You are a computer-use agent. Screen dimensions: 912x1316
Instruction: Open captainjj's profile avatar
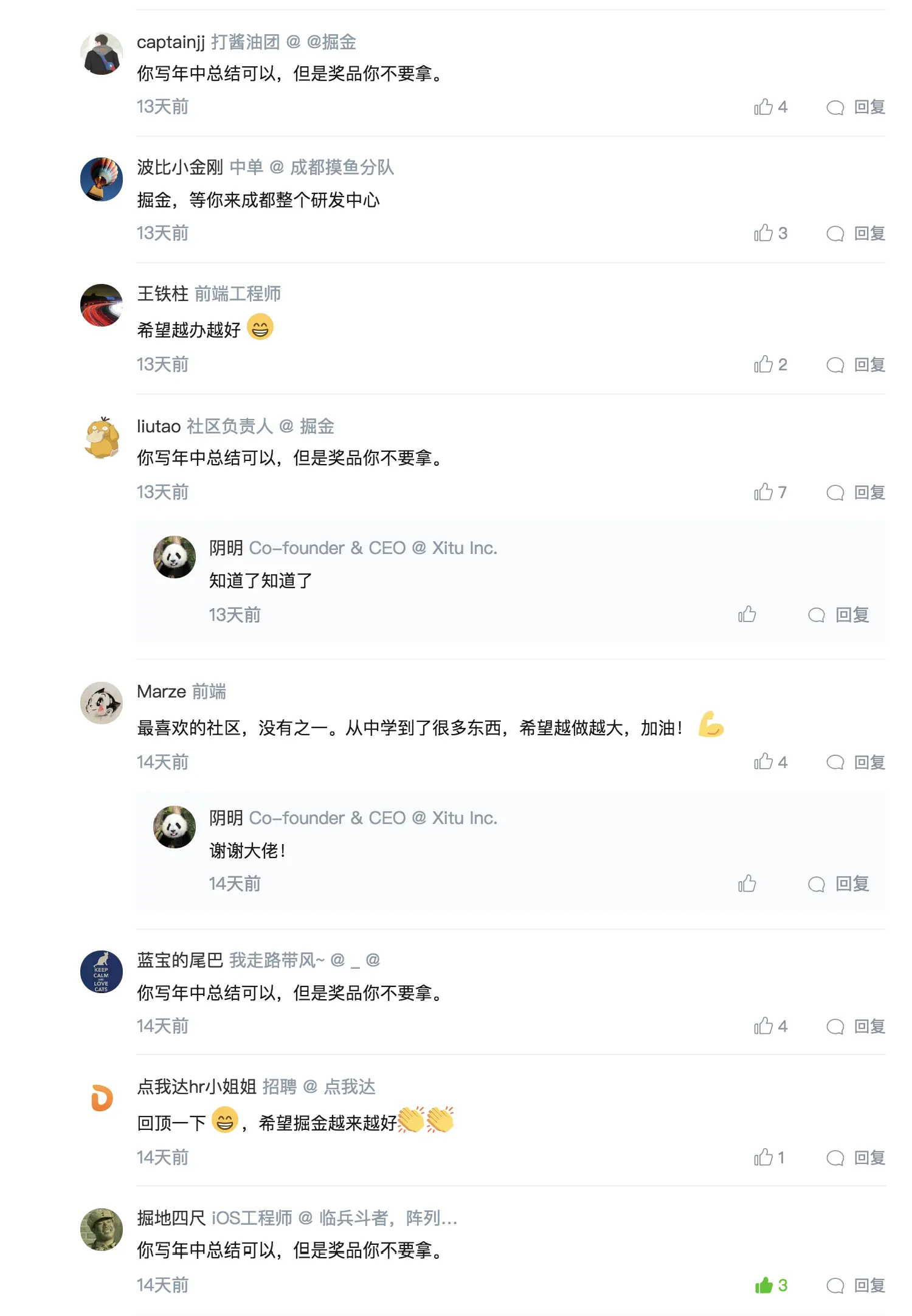[x=102, y=54]
